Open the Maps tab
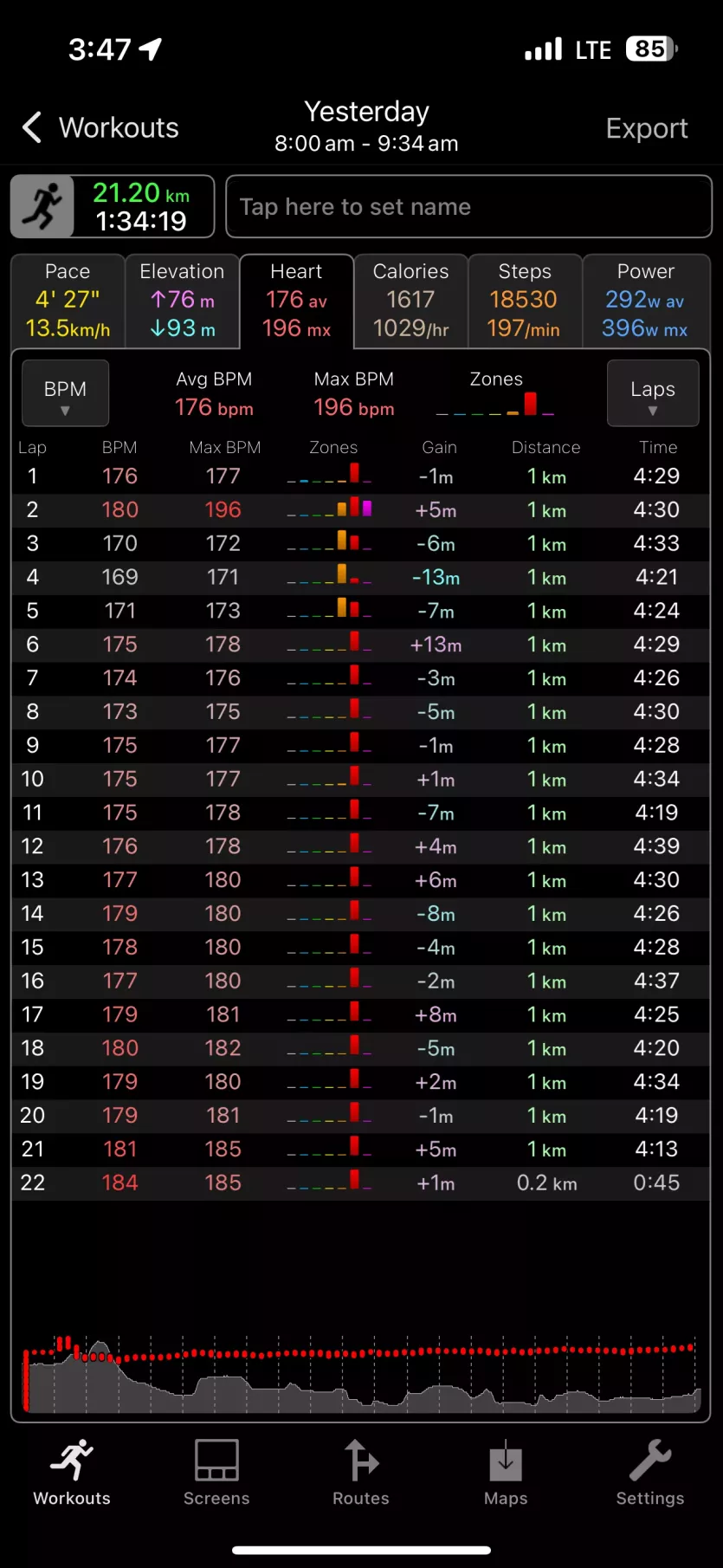723x1568 pixels. [x=506, y=1473]
